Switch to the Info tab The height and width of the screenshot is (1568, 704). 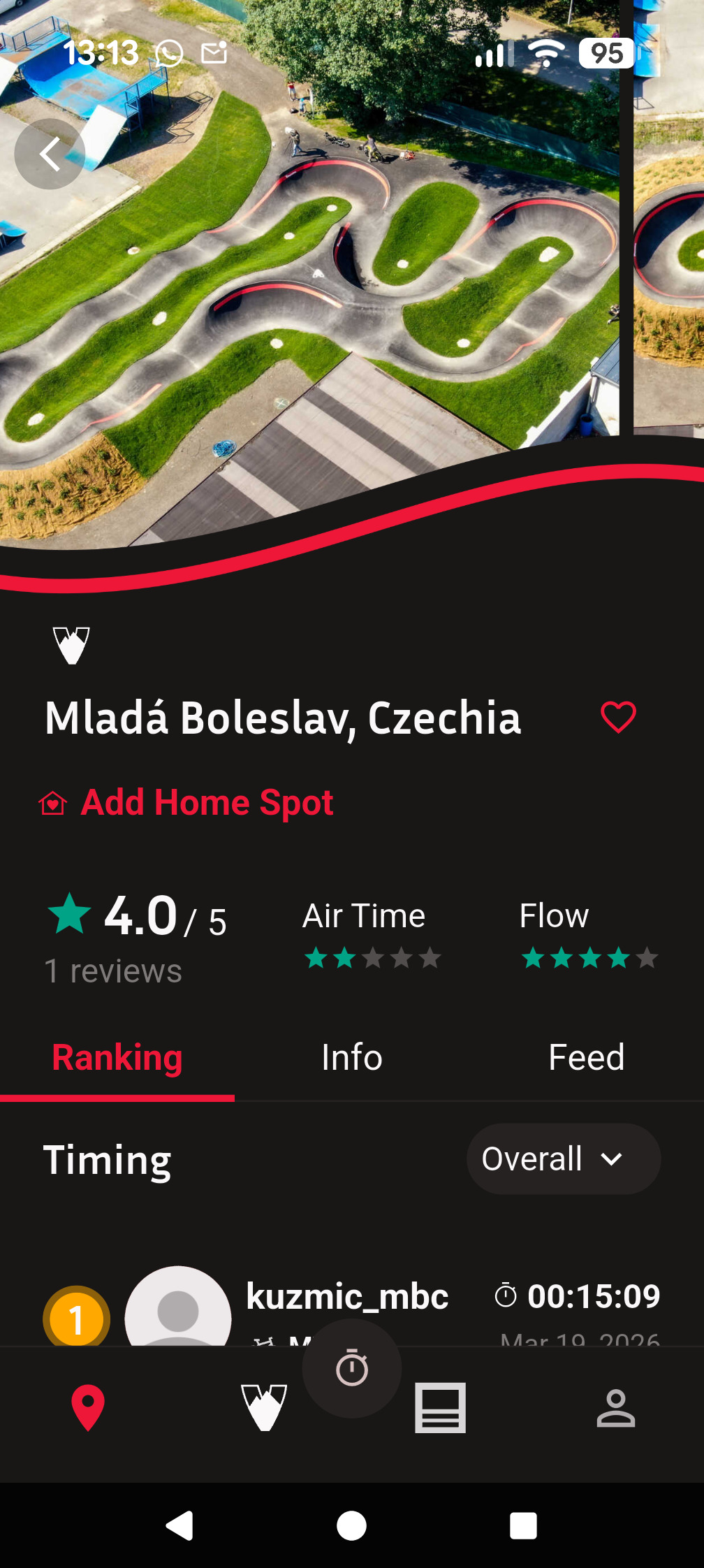coord(351,1057)
